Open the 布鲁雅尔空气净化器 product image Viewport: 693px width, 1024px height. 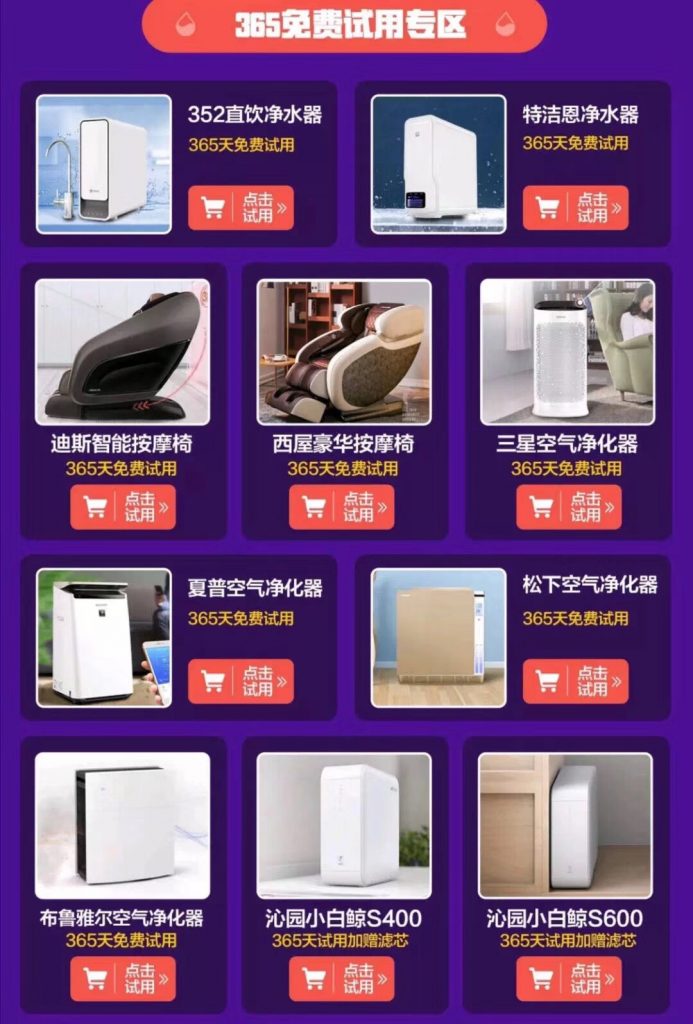point(123,825)
